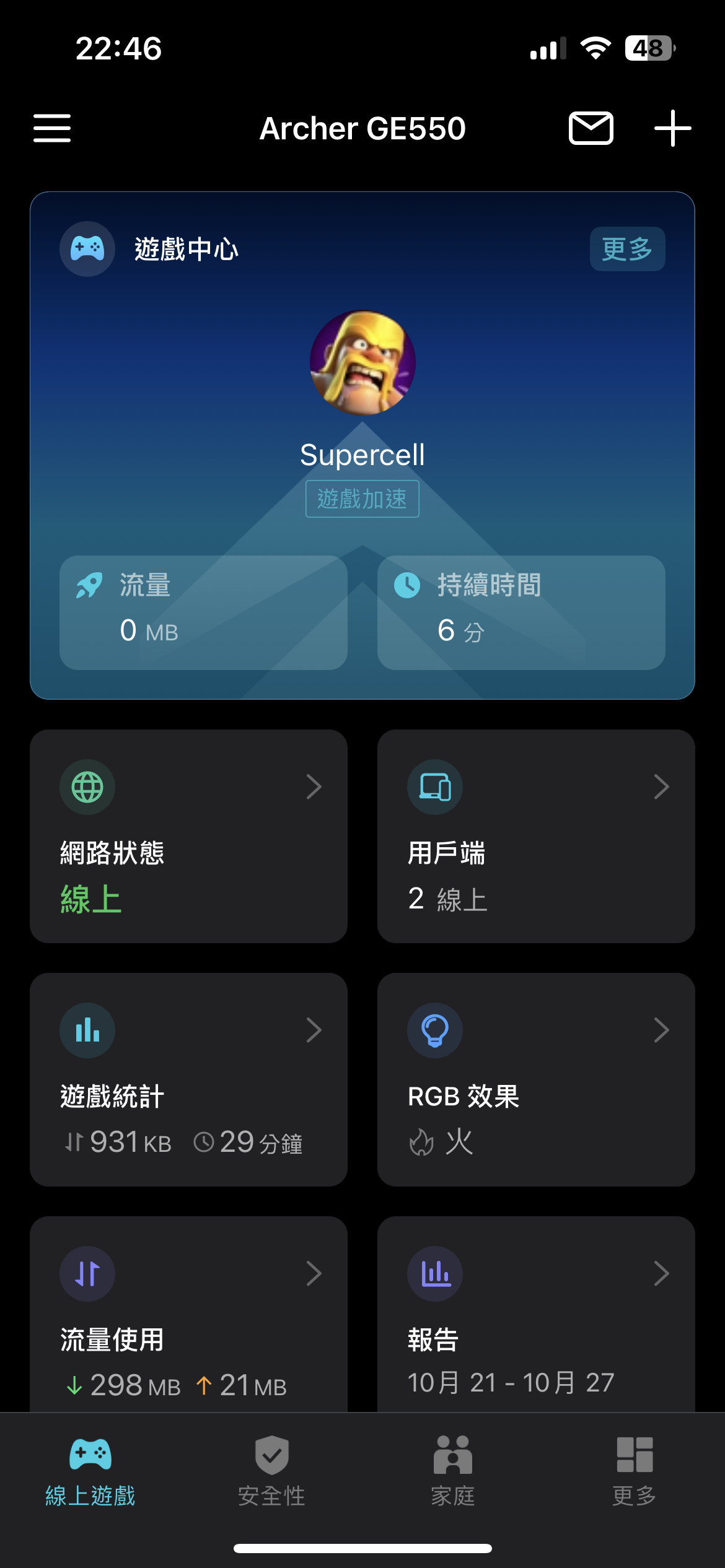Viewport: 725px width, 1568px height.
Task: Open the hamburger menu
Action: point(52,128)
